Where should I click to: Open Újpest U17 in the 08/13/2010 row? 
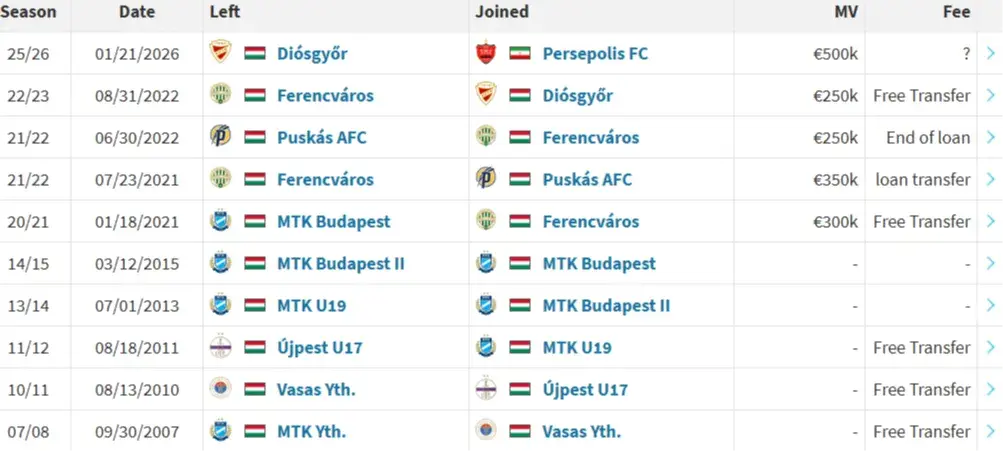(585, 389)
